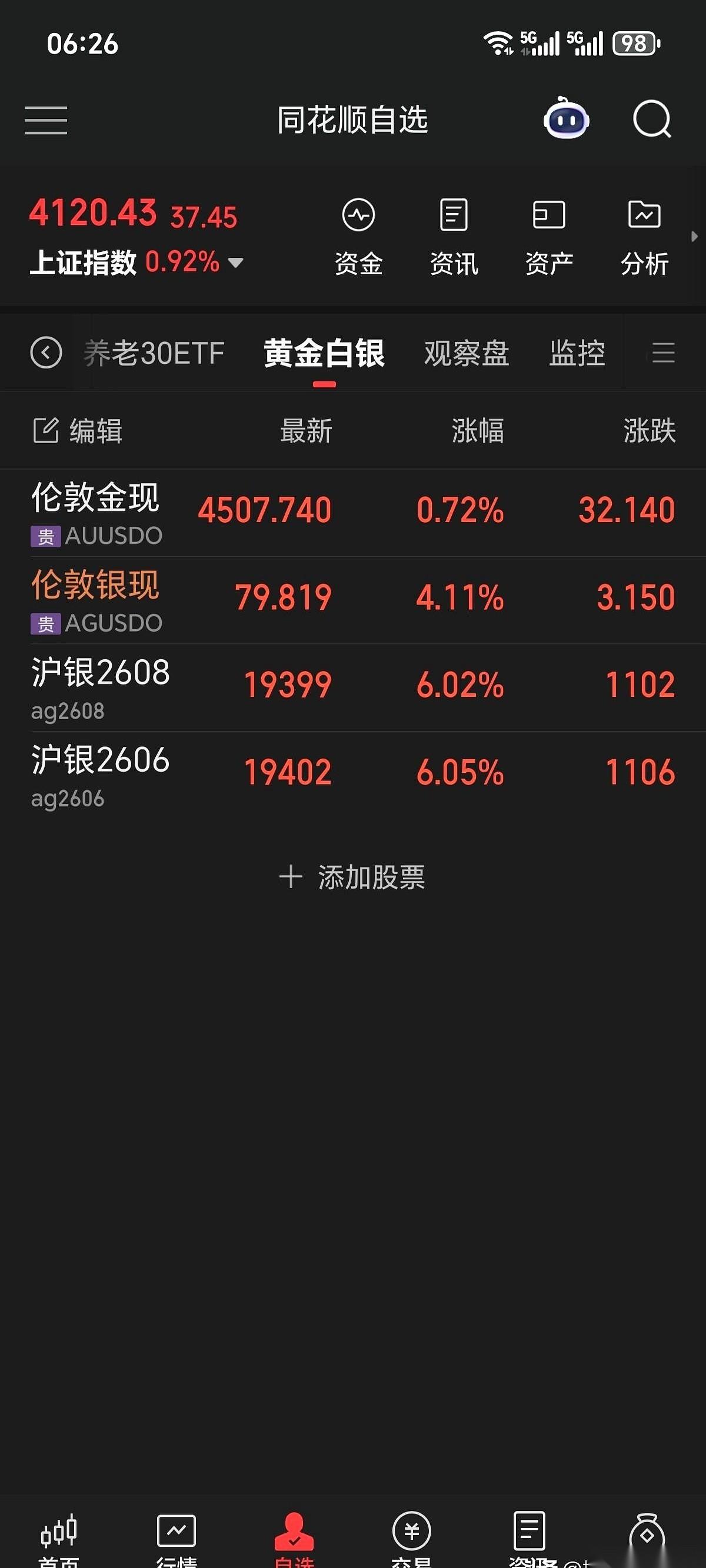The height and width of the screenshot is (1568, 706).
Task: Tap 编辑 to edit watchlist
Action: (x=77, y=430)
